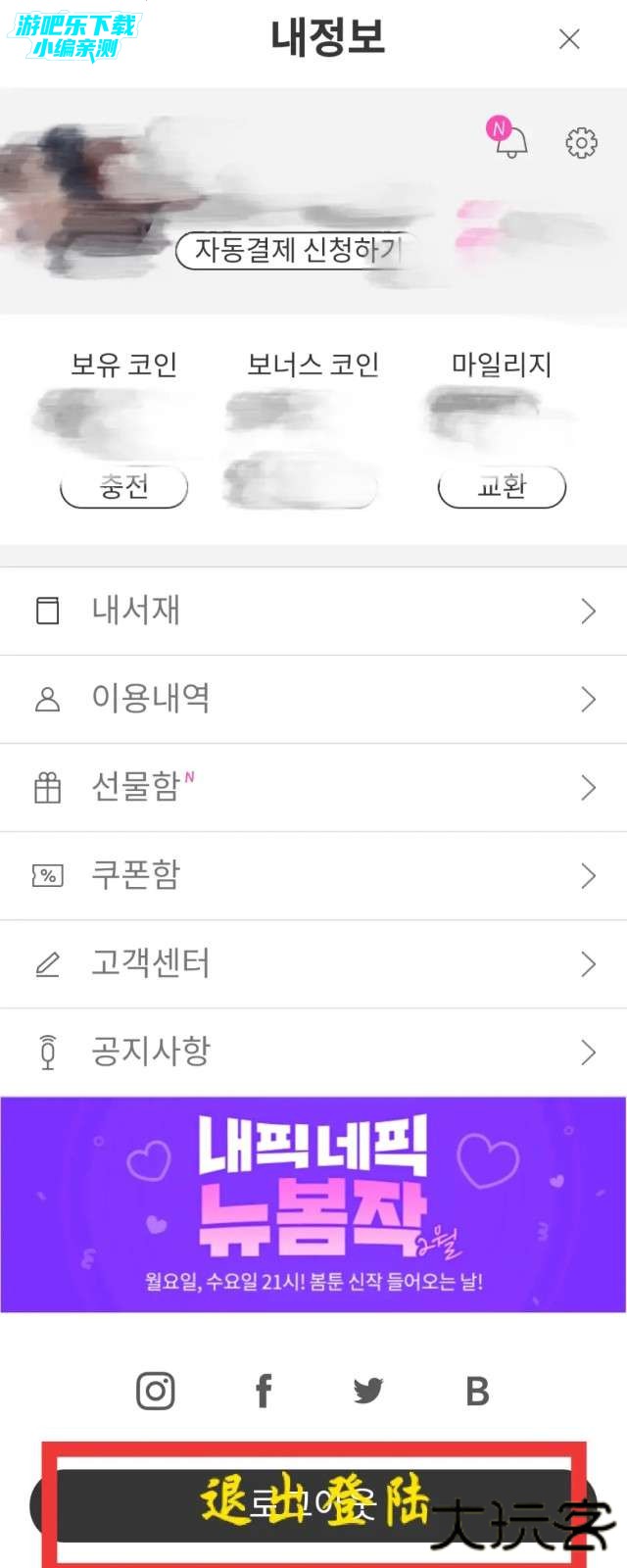Viewport: 627px width, 1568px height.
Task: Open settings gear icon
Action: point(581,143)
